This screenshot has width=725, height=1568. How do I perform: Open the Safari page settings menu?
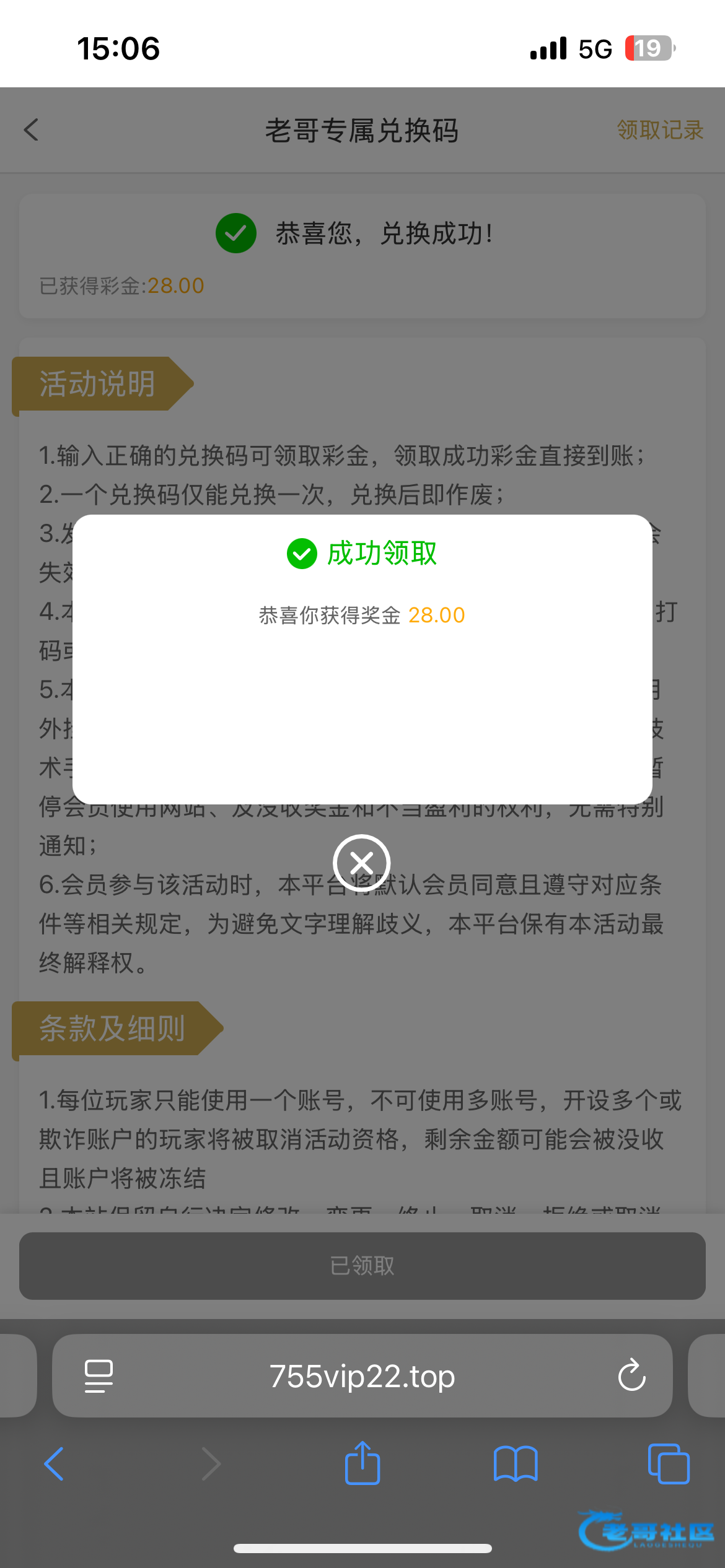coord(99,1376)
